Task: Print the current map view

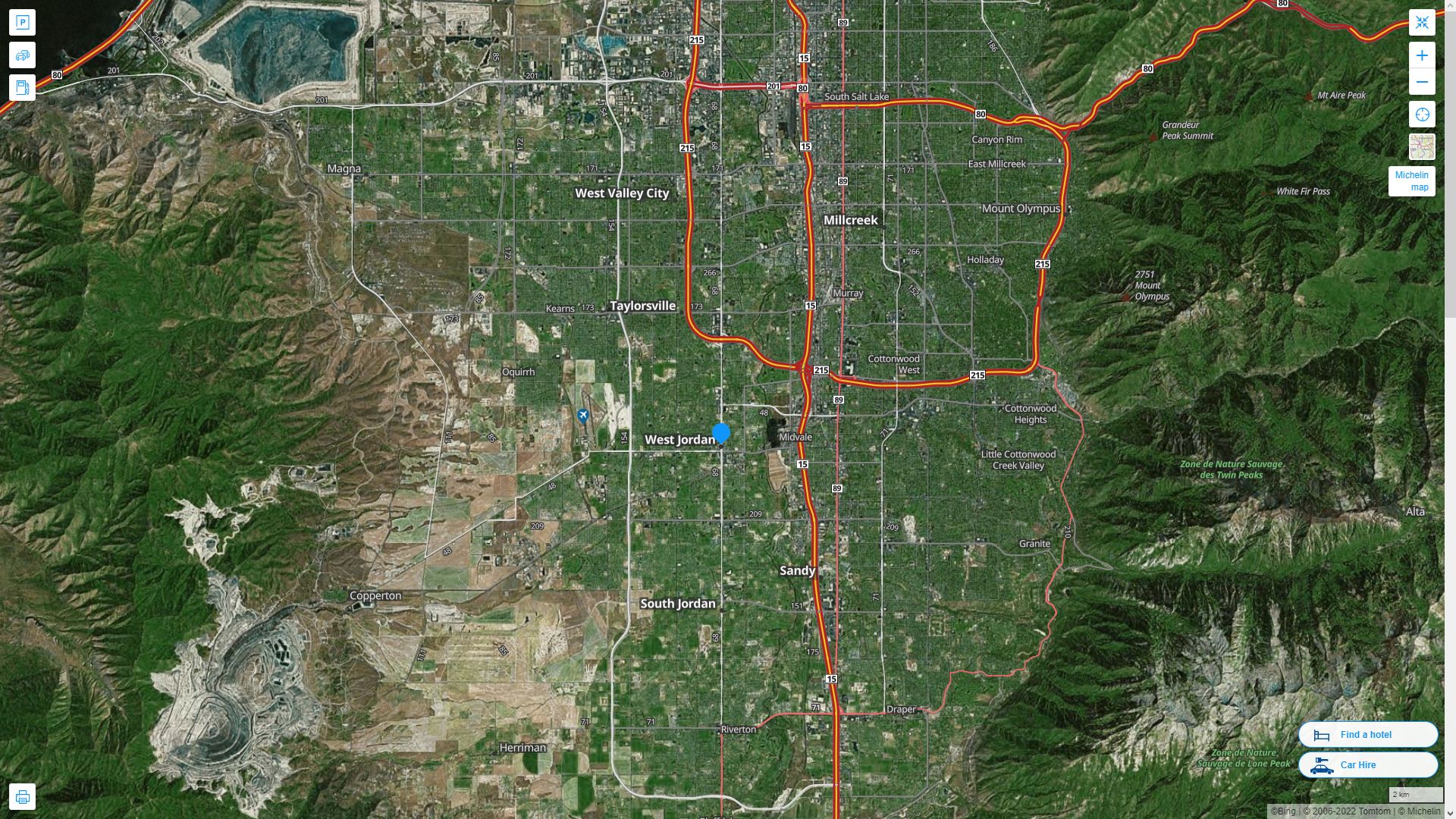Action: pos(22,797)
